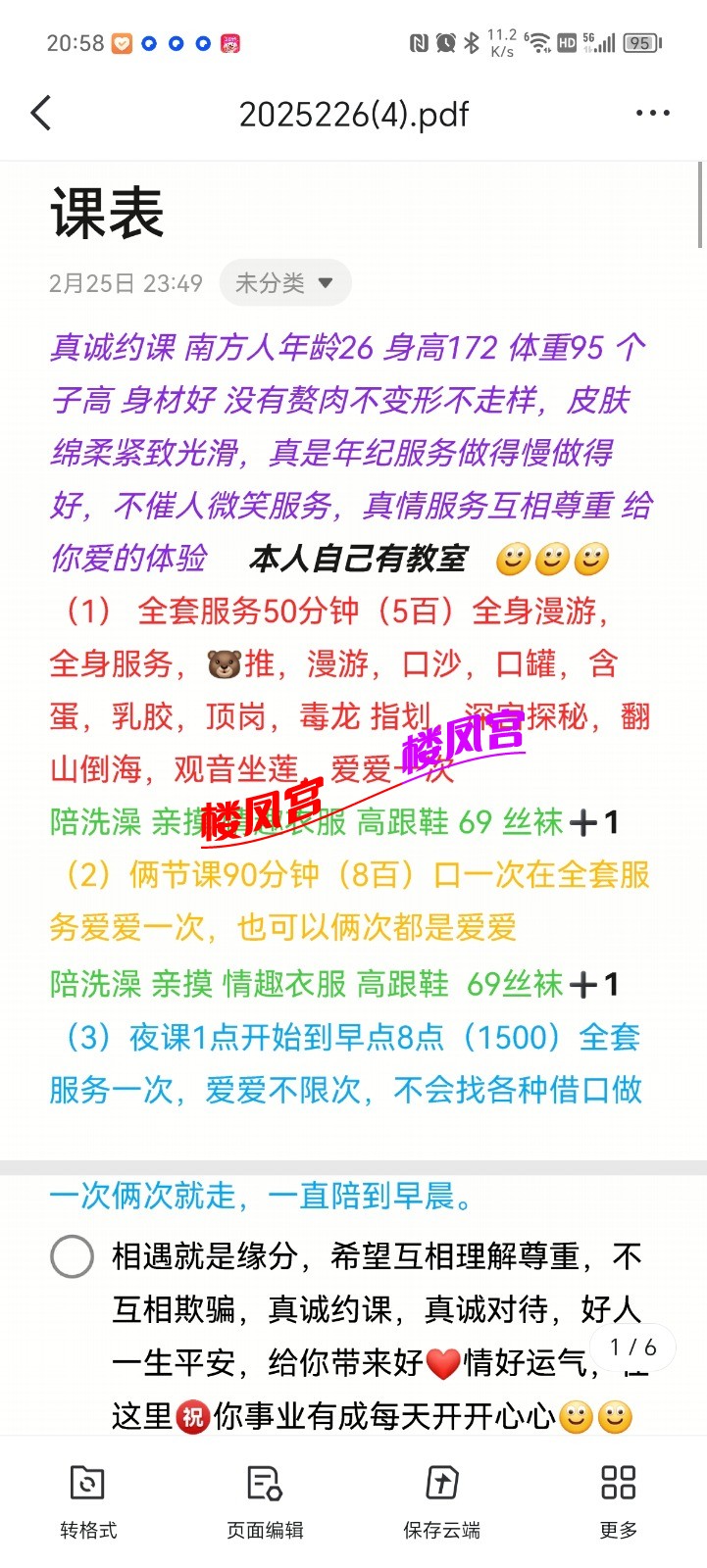This screenshot has width=707, height=1568.
Task: Open 转格式 format conversion
Action: [88, 1501]
